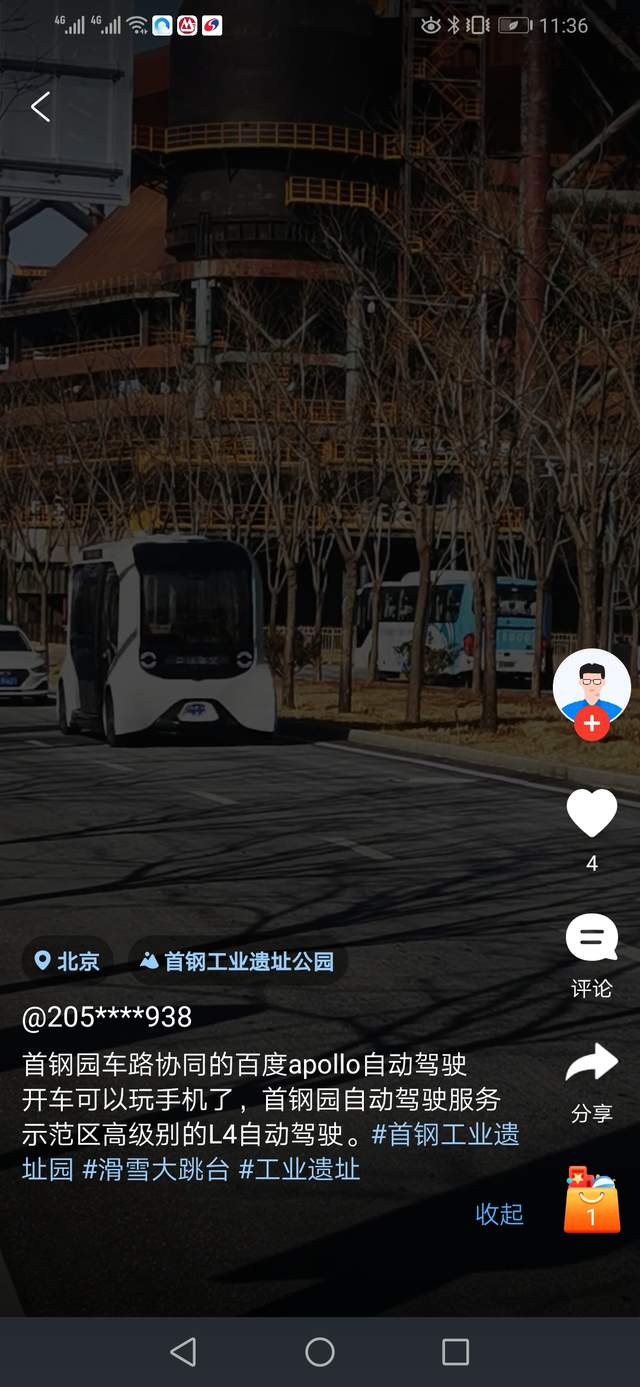Open the 首钢工业遗址公园 place chip
Viewport: 640px width, 1387px height.
(237, 962)
